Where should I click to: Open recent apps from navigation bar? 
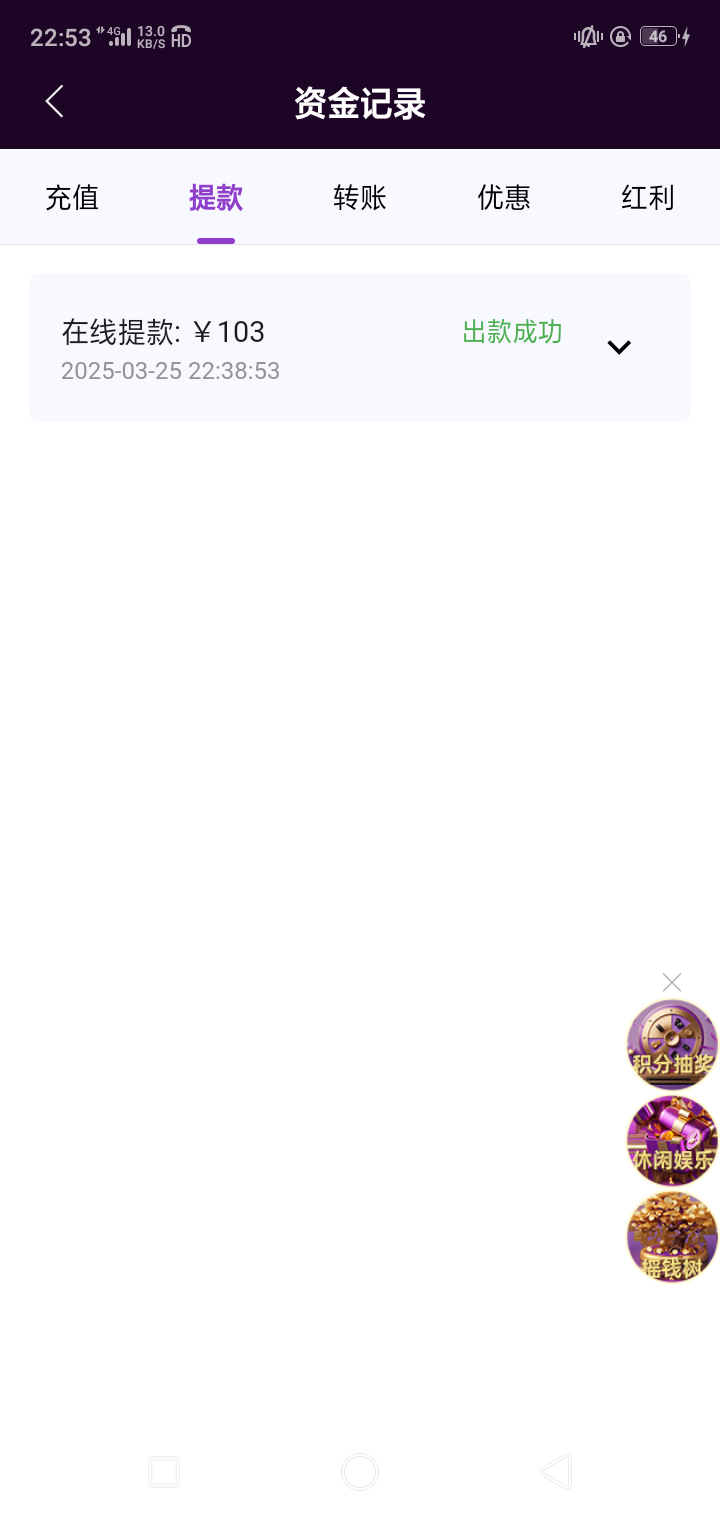point(164,1472)
